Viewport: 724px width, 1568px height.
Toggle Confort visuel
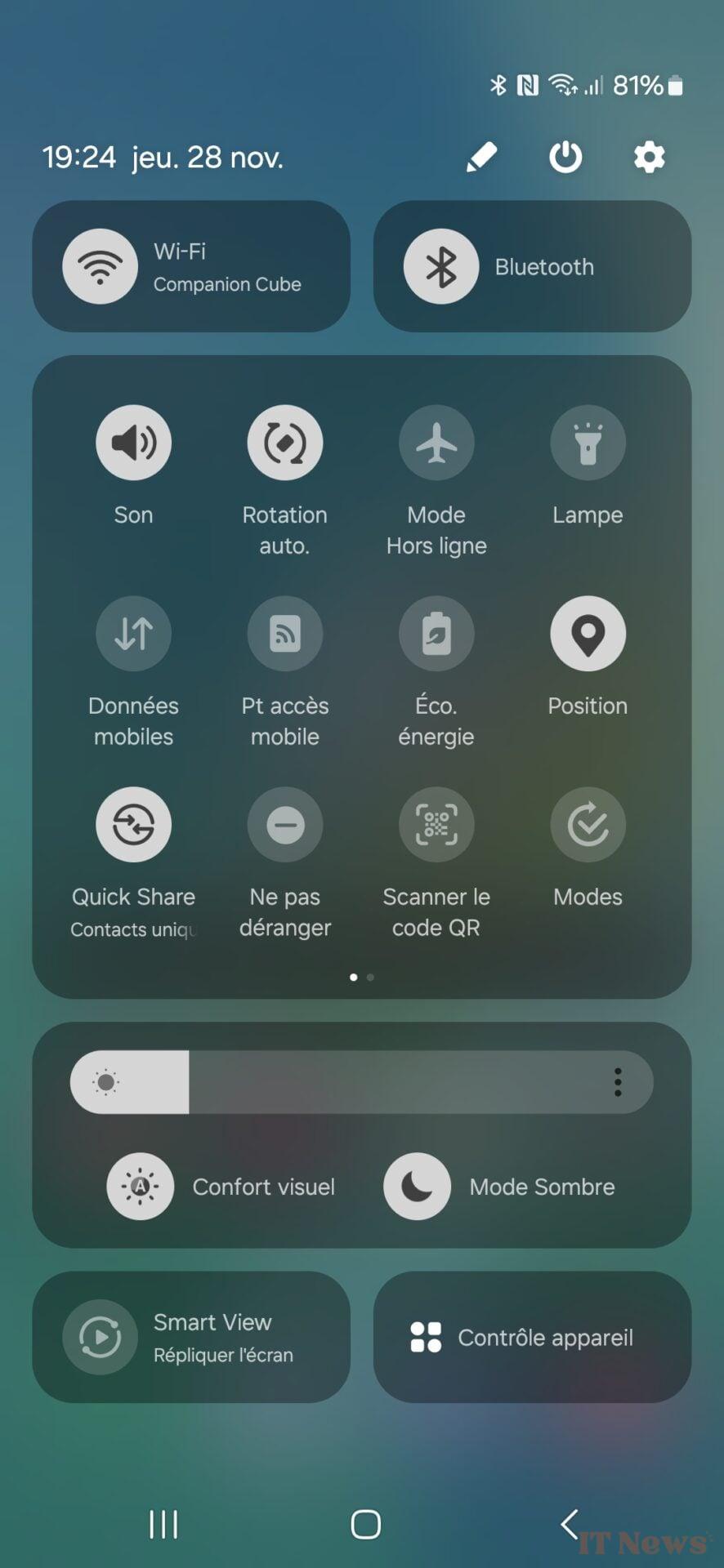coord(141,1187)
